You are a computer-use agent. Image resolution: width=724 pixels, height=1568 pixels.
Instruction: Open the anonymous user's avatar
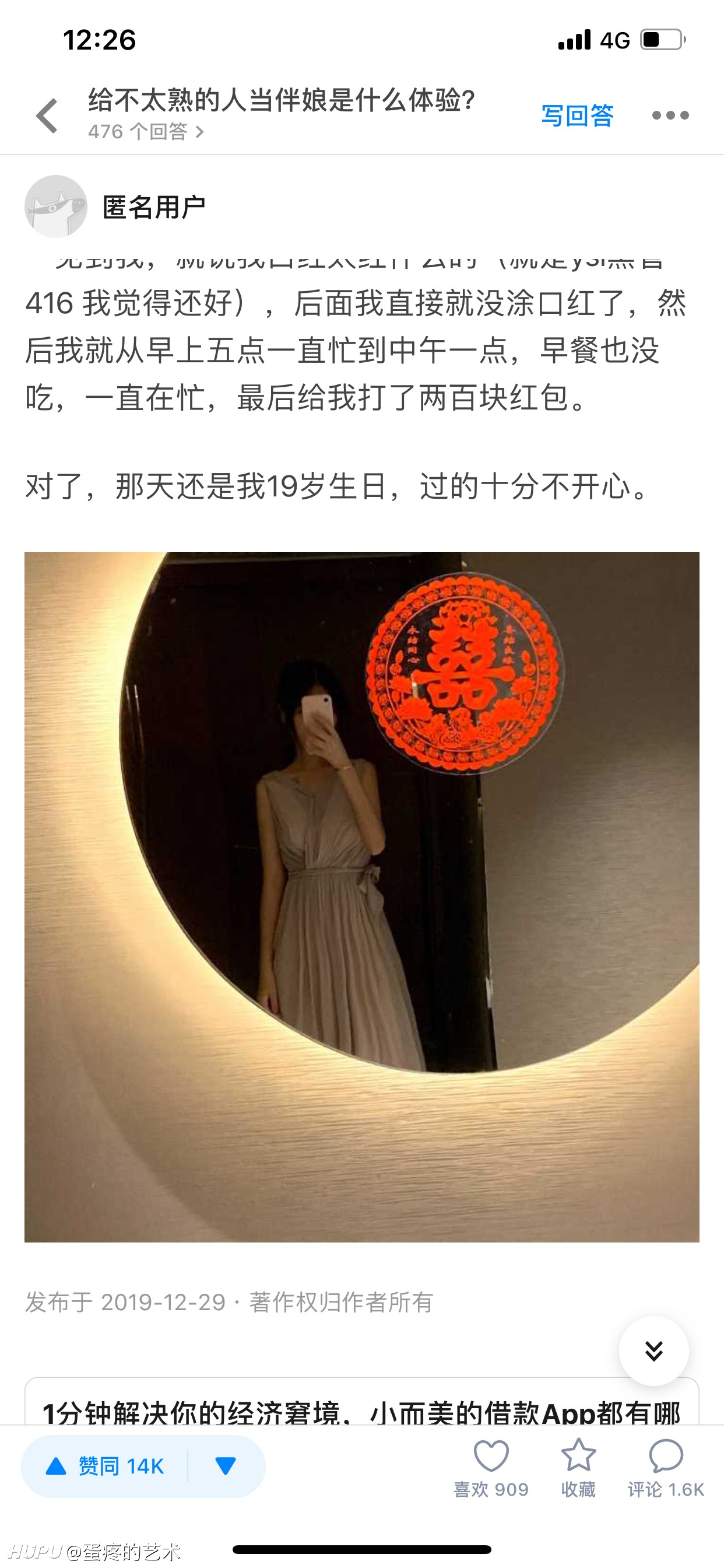56,206
